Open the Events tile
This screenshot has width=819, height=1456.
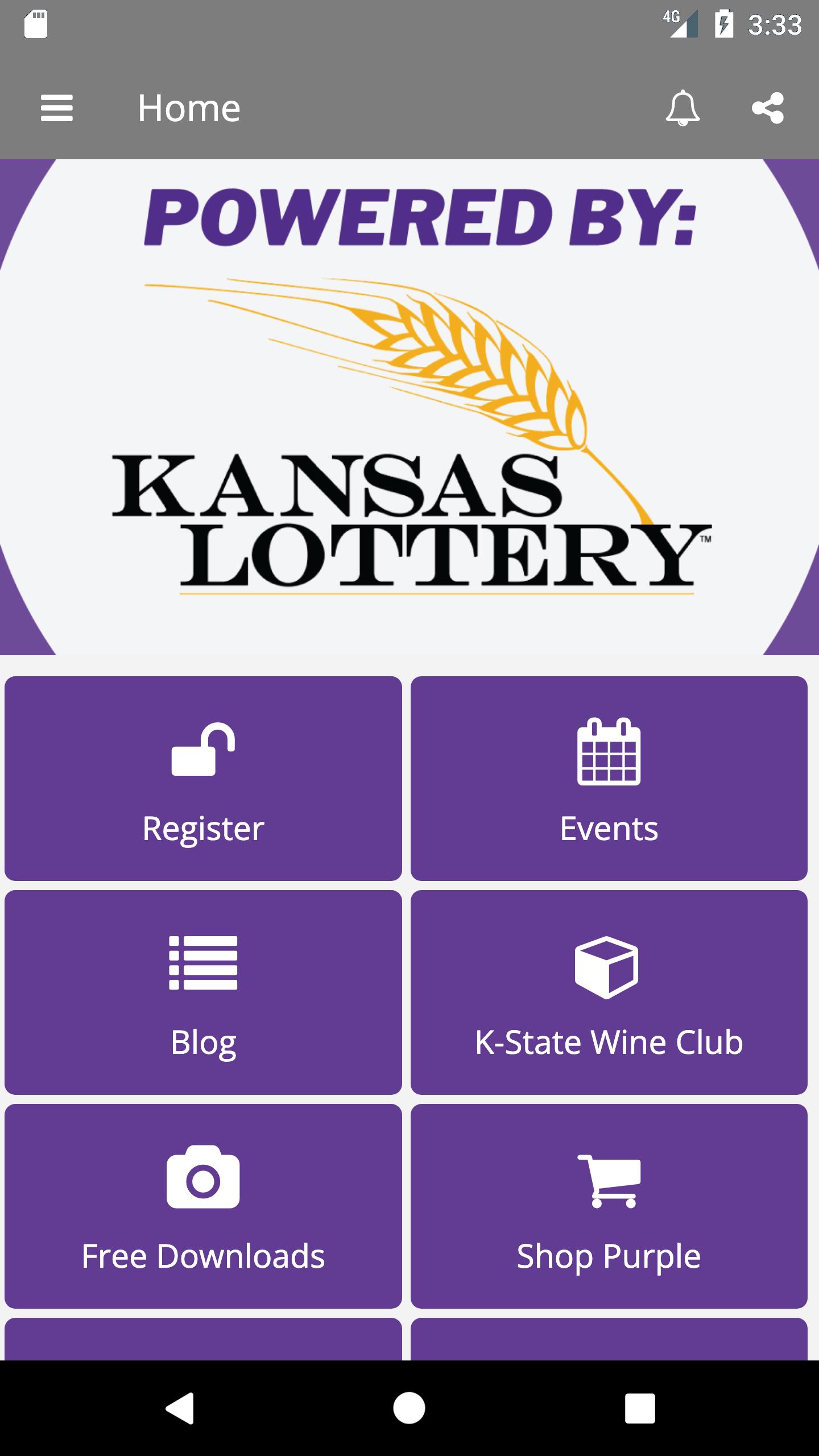tap(609, 778)
